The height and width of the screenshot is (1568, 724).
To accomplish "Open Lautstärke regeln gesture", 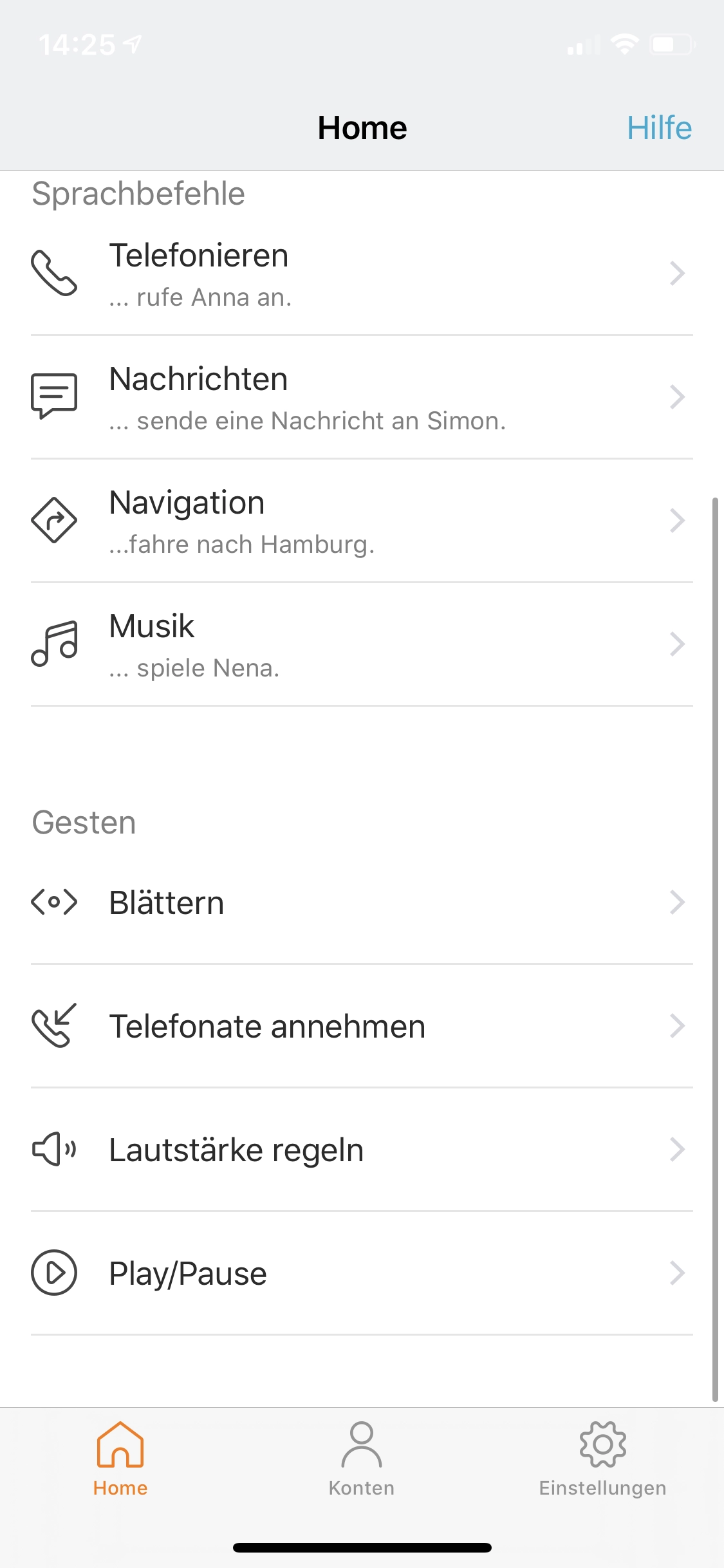I will coord(362,1150).
